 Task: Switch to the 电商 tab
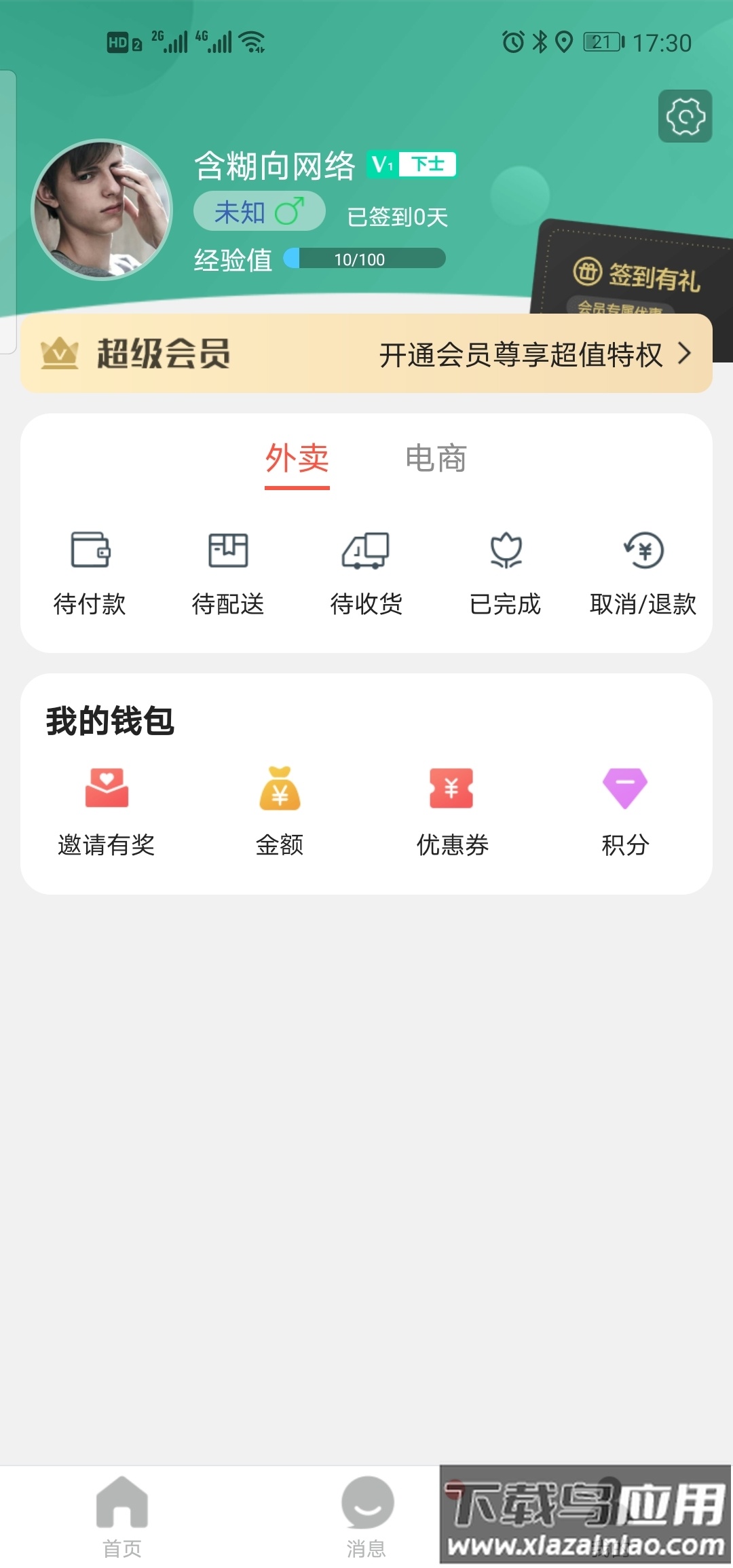click(438, 459)
